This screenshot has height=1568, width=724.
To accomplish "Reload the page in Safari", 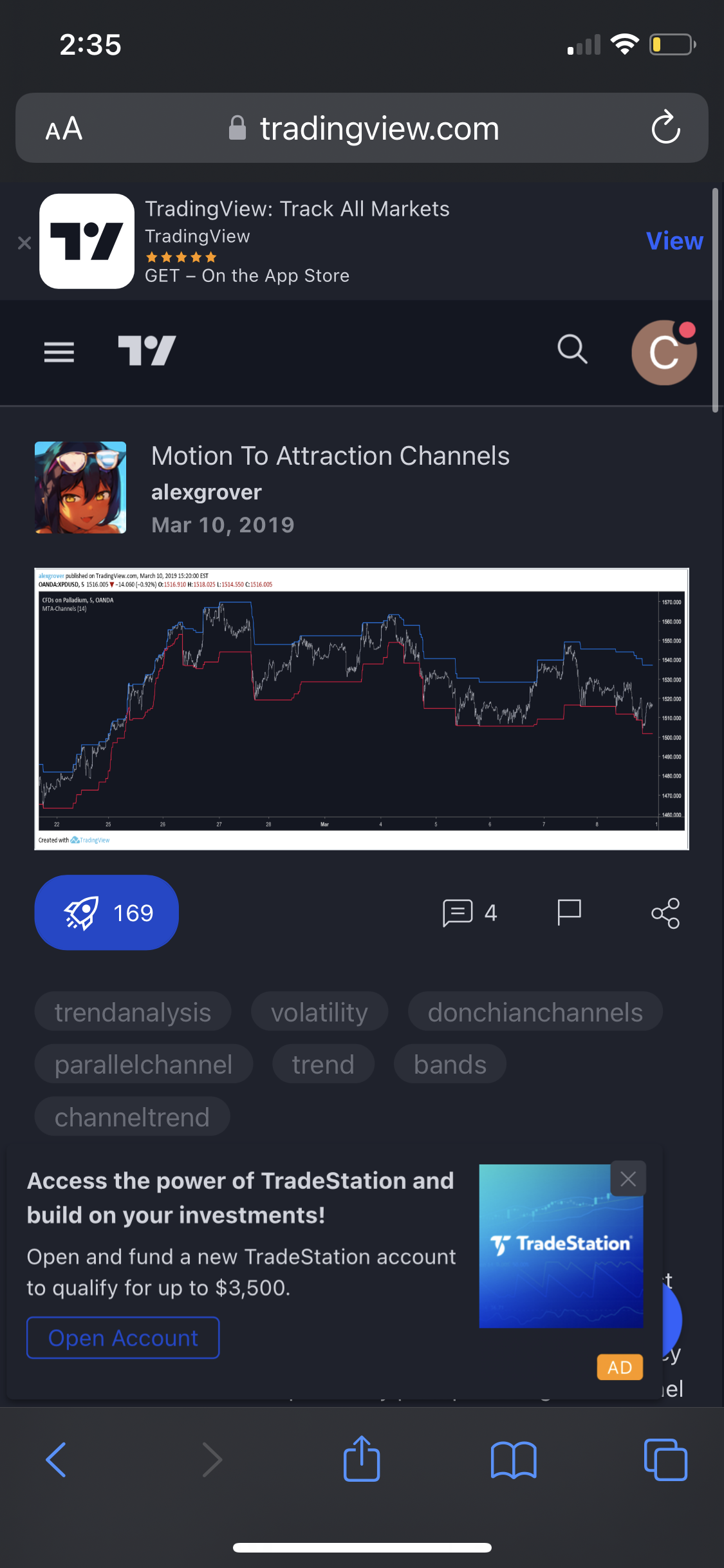I will 665,127.
